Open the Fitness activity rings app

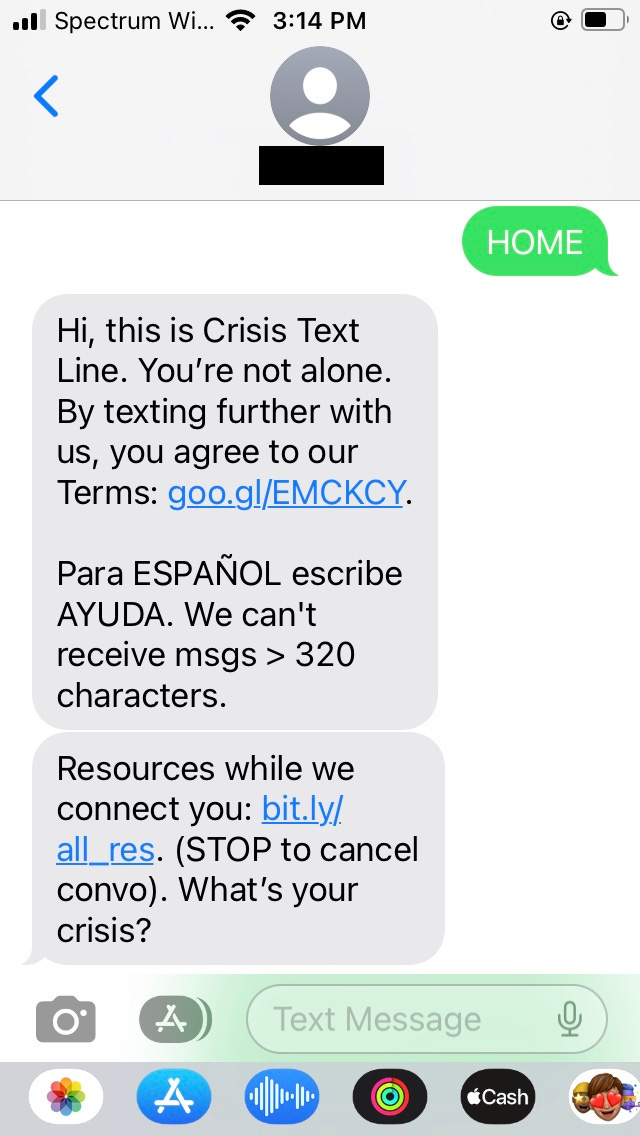coord(389,1097)
